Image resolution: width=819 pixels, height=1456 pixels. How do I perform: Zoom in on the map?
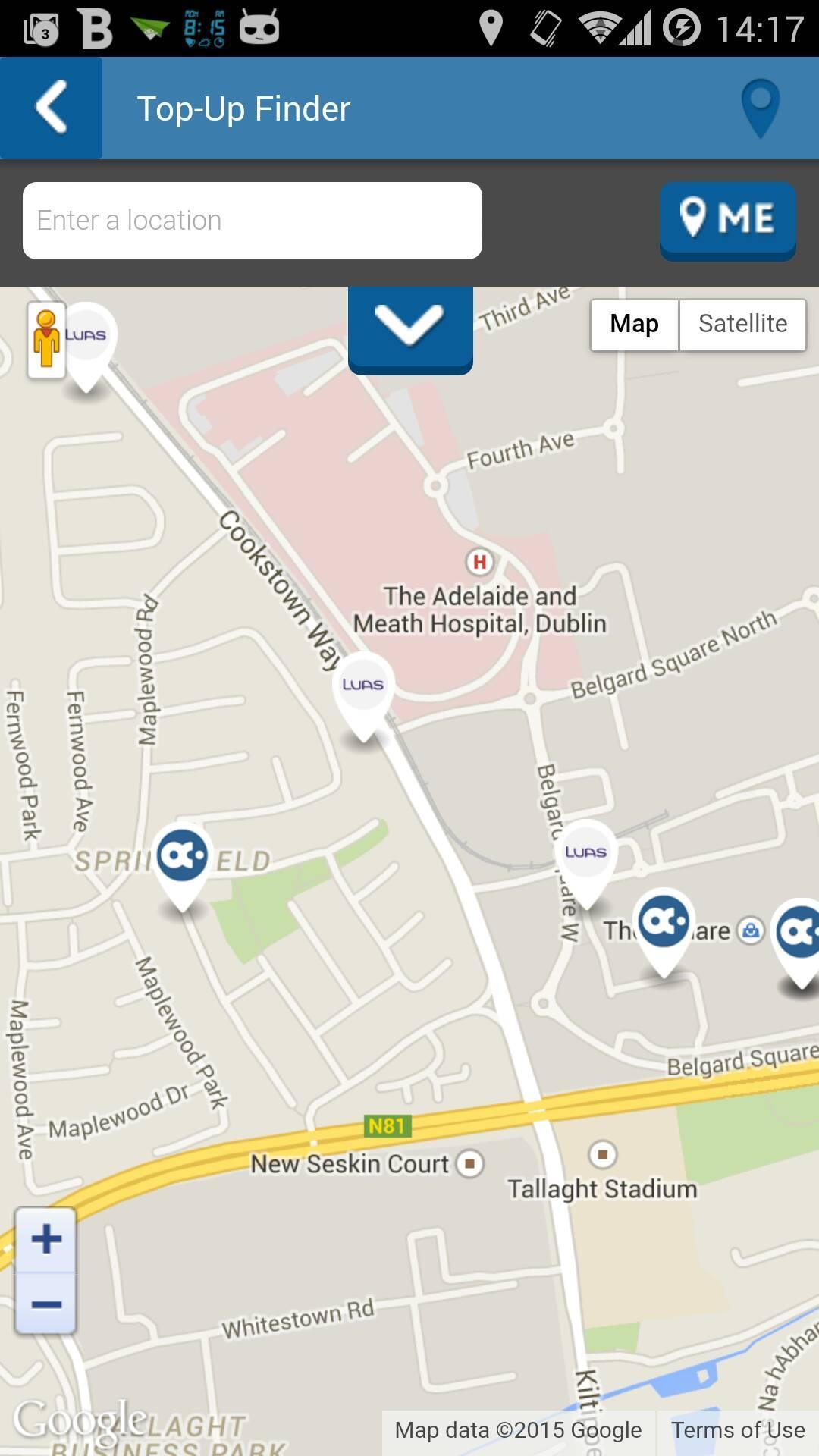click(46, 1239)
